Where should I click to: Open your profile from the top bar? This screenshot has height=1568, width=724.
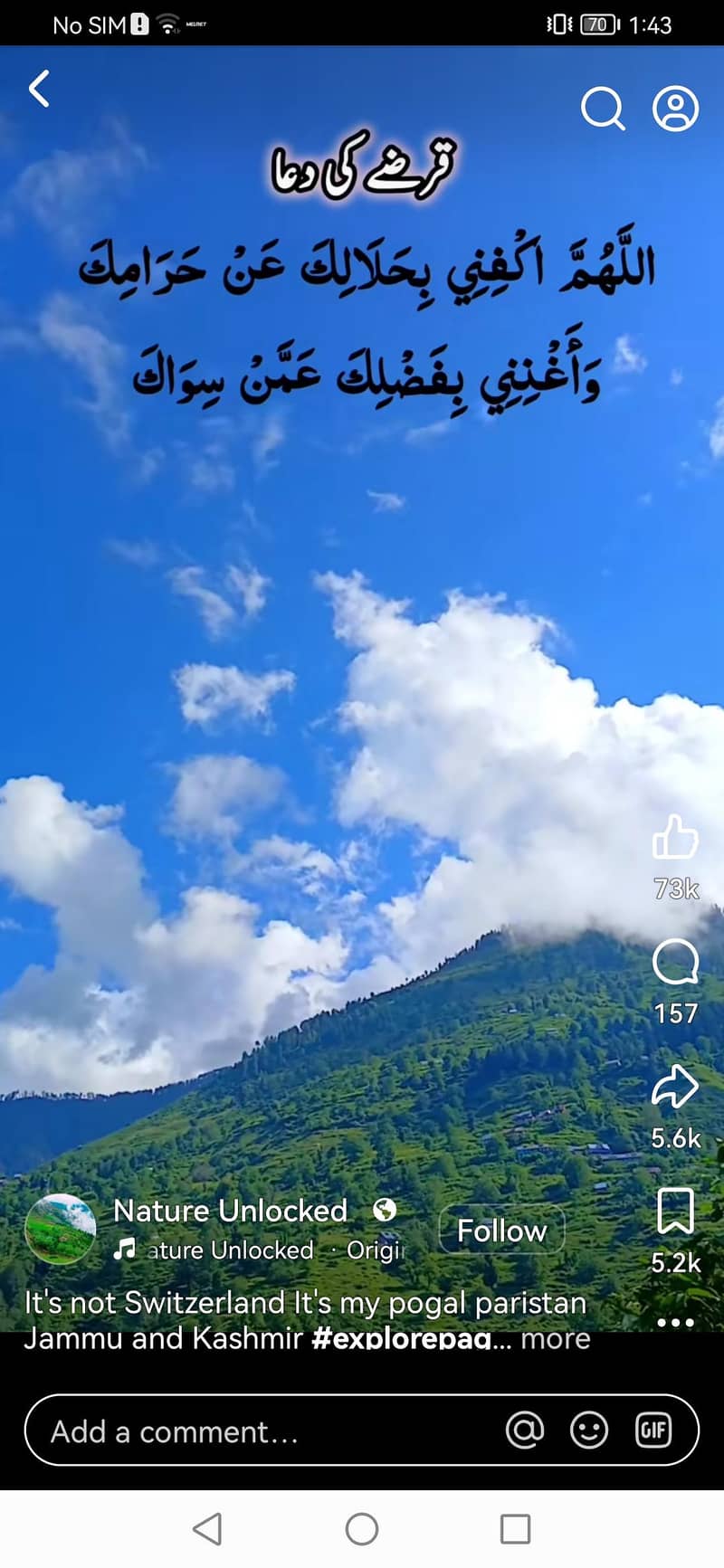coord(675,109)
